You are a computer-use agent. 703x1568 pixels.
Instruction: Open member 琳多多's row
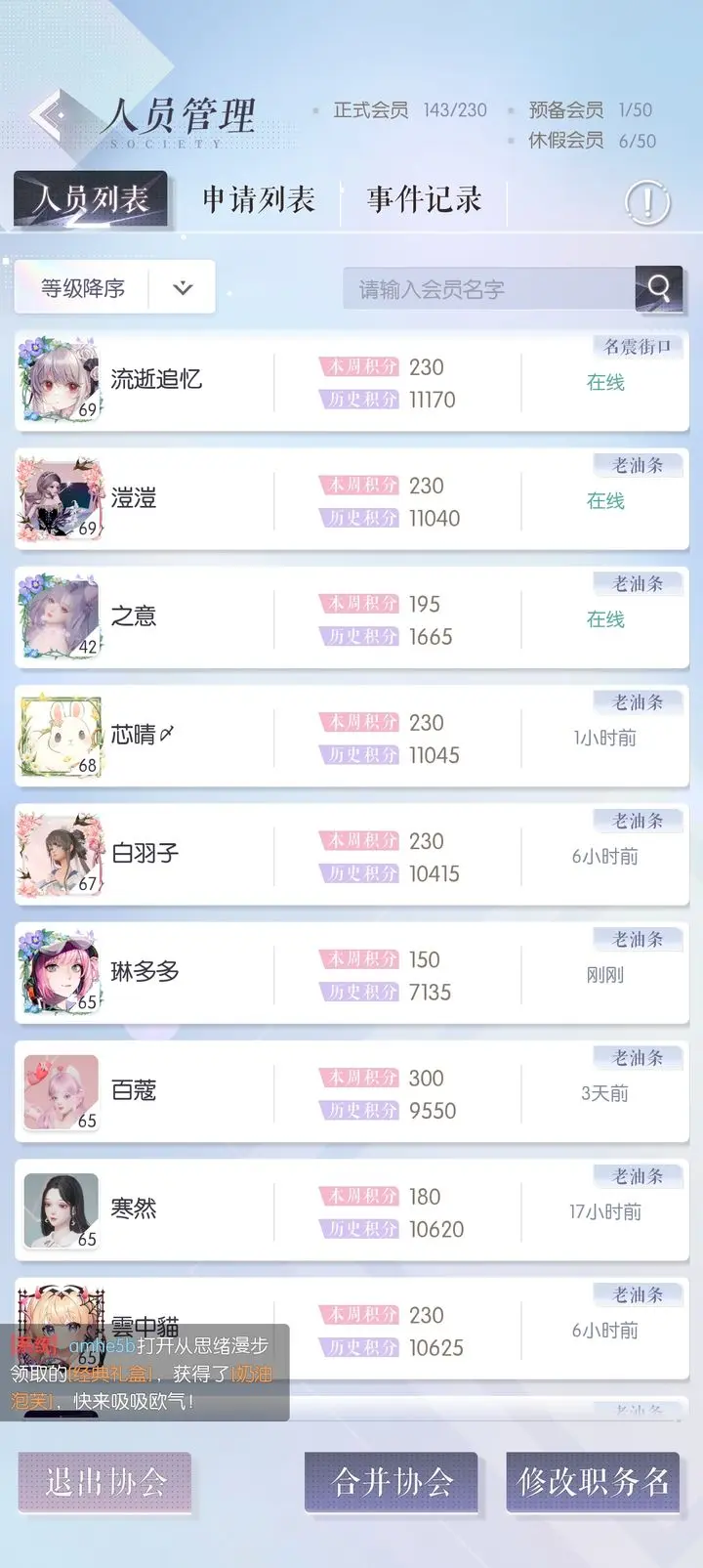(351, 974)
